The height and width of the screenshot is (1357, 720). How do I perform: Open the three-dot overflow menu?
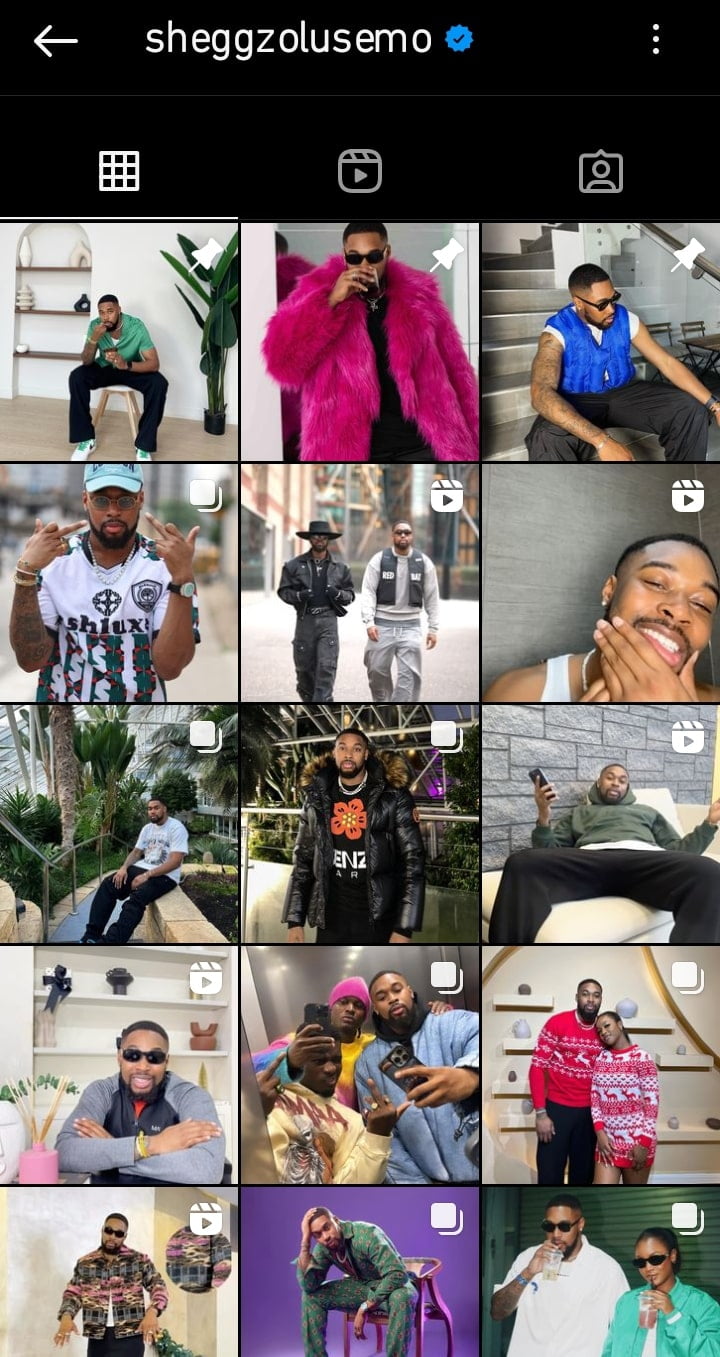coord(656,40)
